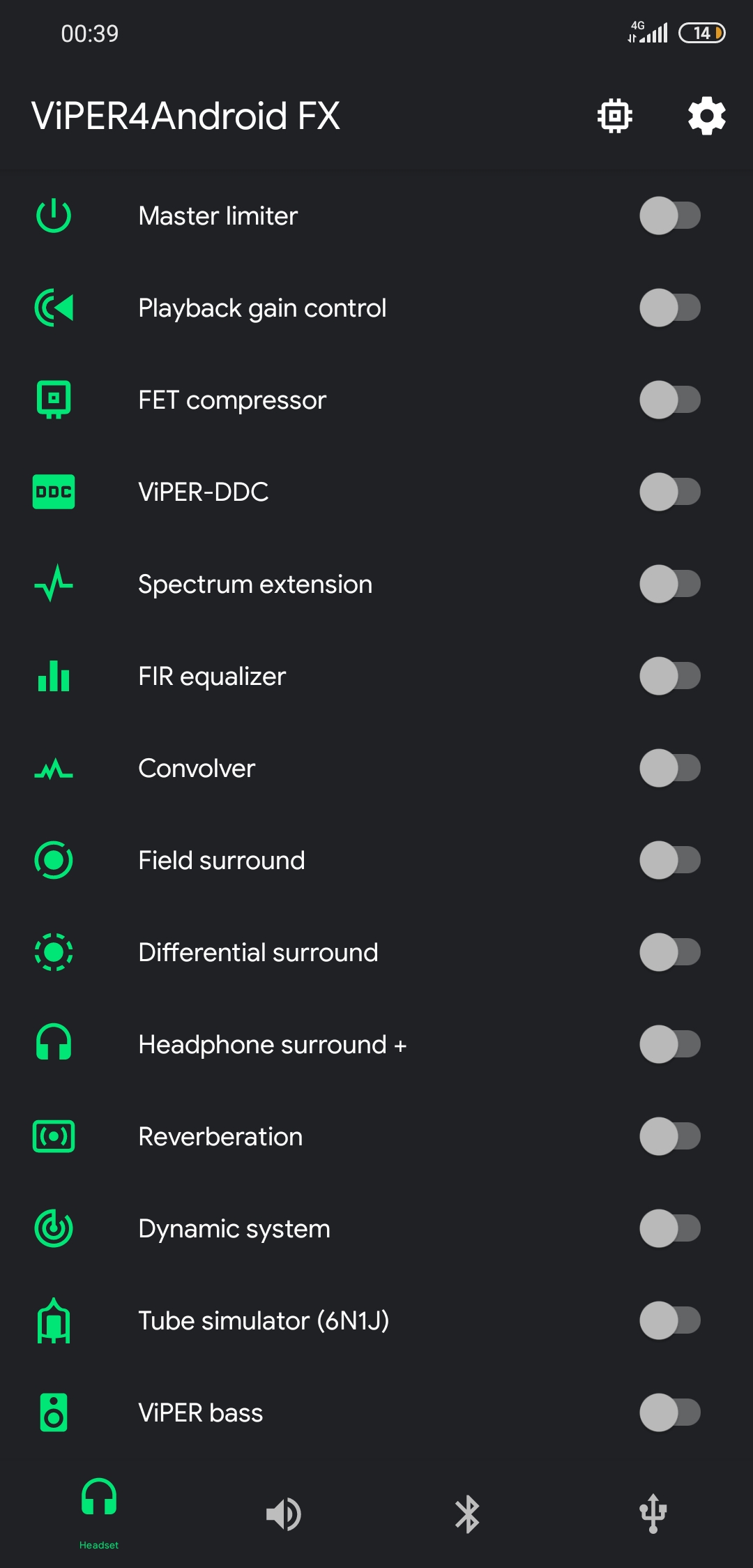Turn on ViPER bass
This screenshot has height=1568, width=753.
670,1412
